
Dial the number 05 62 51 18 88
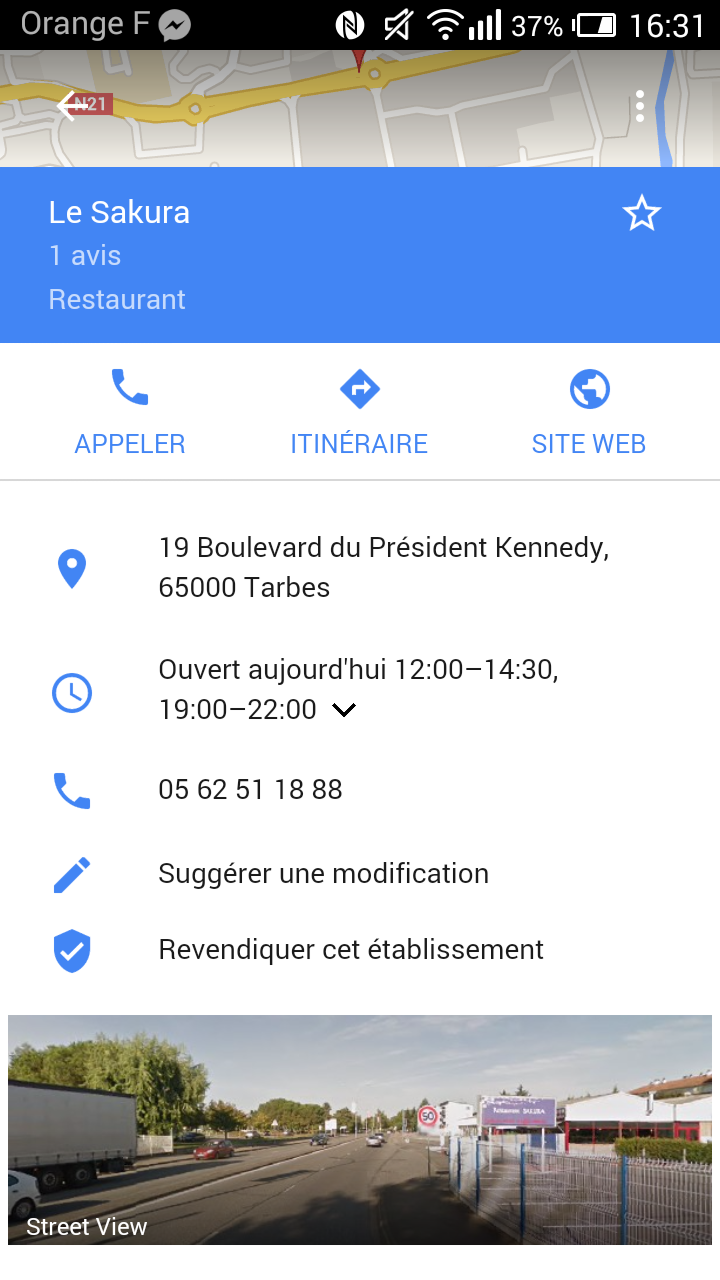250,790
